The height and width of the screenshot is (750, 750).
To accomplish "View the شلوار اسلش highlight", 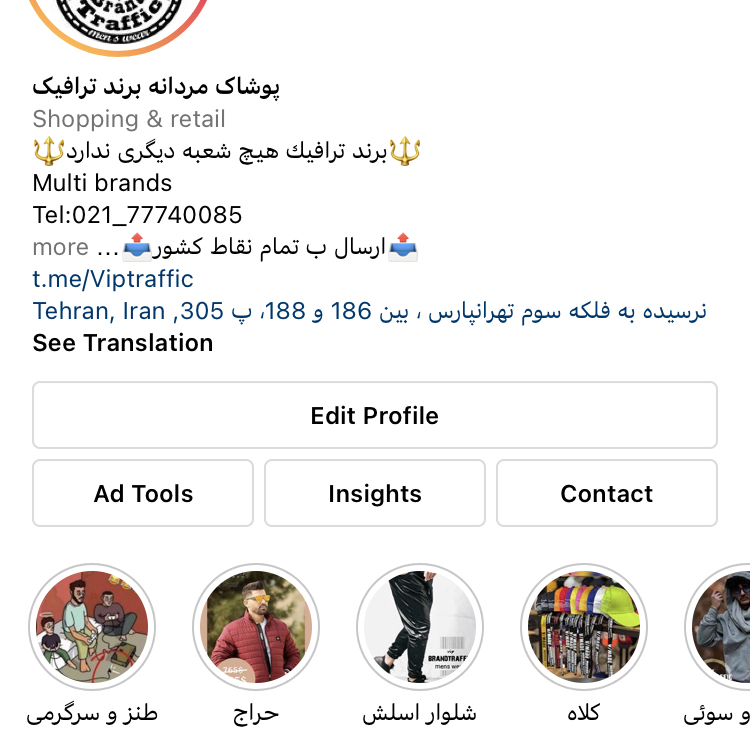I will coord(420,627).
